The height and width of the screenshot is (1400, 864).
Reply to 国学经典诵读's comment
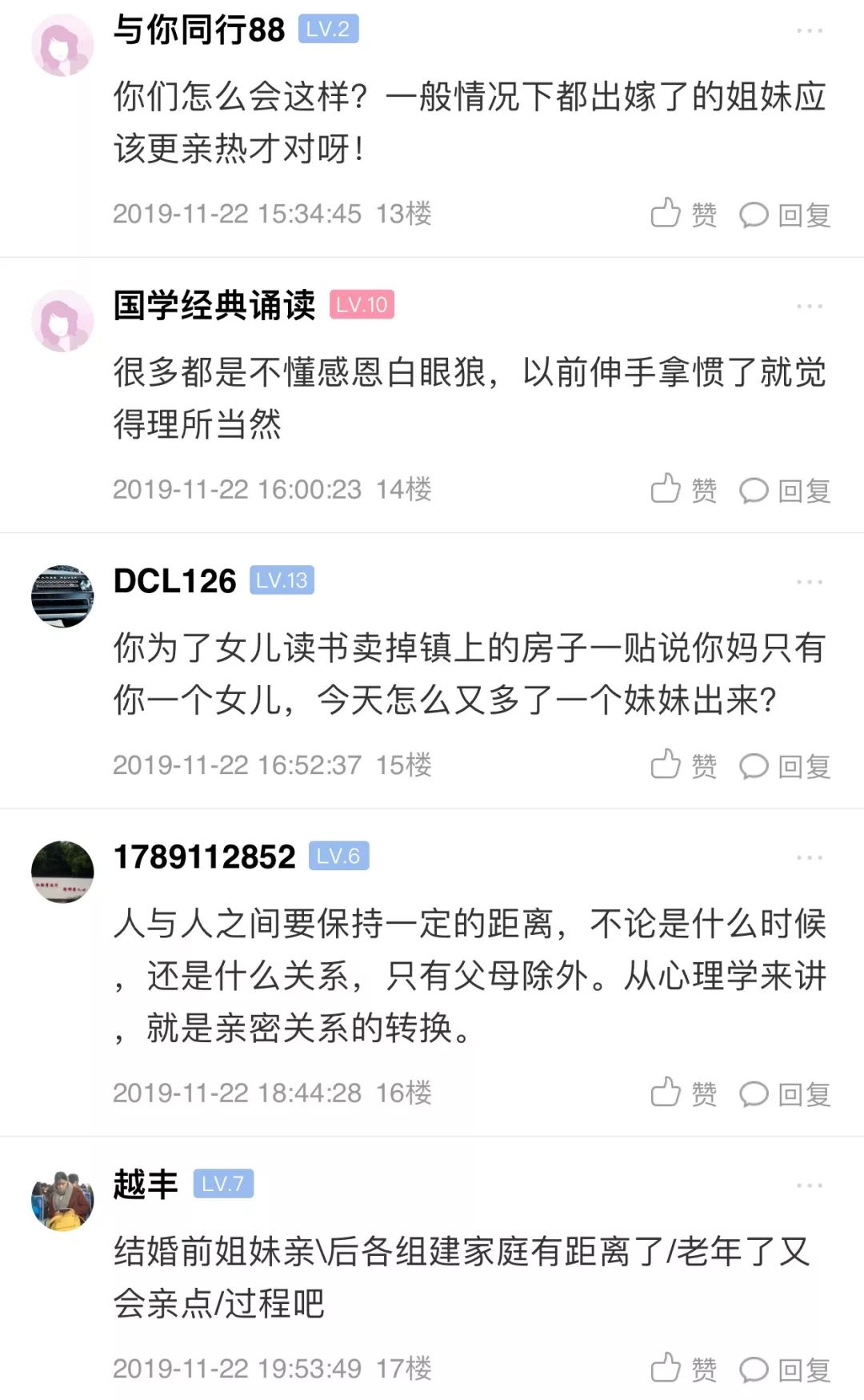coord(784,489)
